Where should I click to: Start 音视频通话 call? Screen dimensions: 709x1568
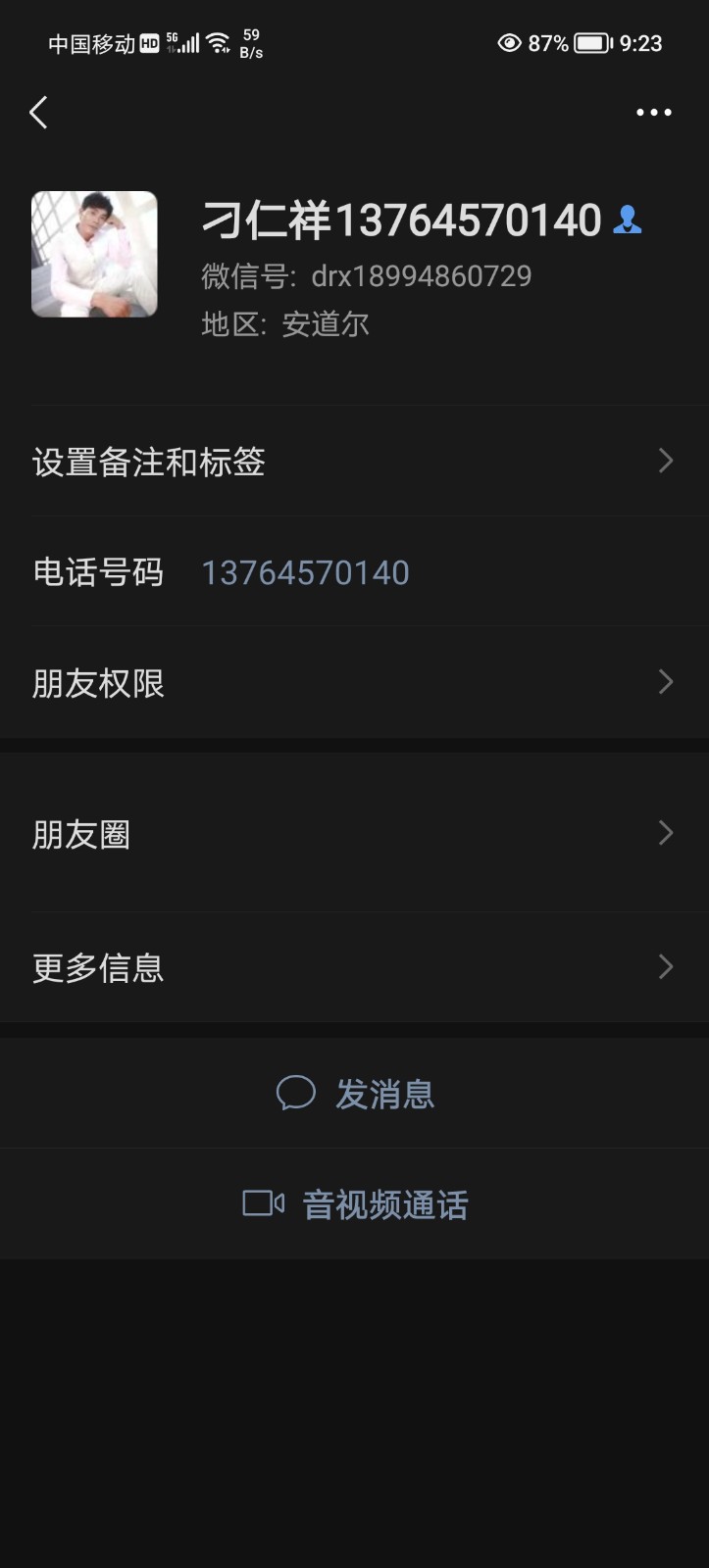coord(355,1204)
